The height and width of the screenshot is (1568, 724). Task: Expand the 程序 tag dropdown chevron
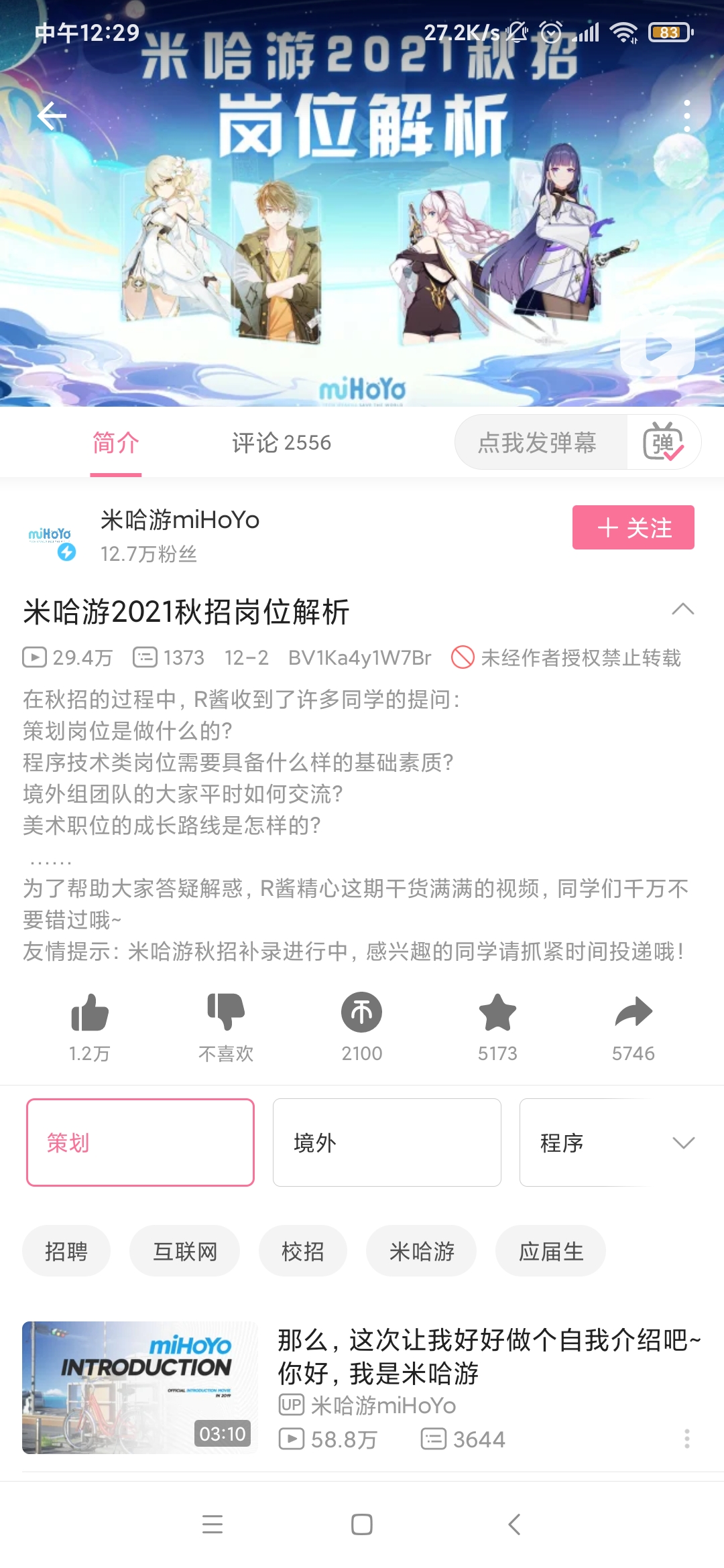(x=682, y=1141)
